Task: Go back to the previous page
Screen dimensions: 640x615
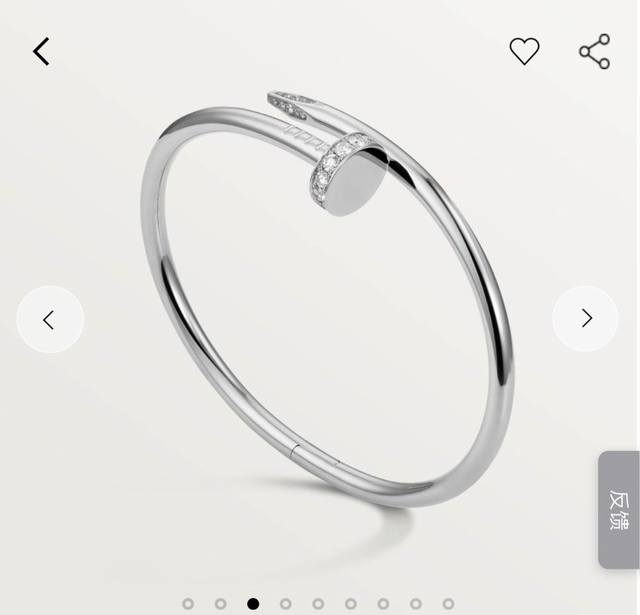Action: coord(41,51)
